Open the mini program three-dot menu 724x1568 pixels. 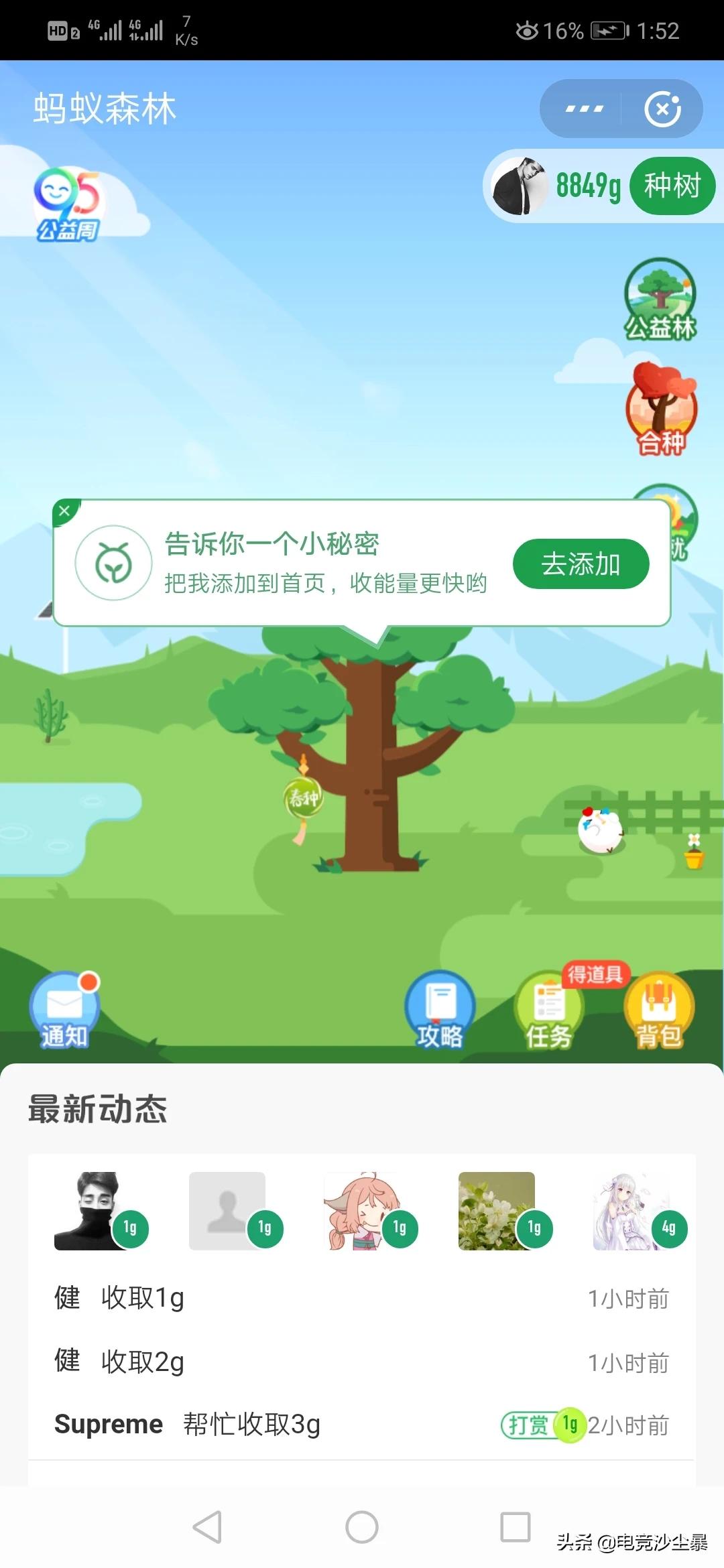583,109
